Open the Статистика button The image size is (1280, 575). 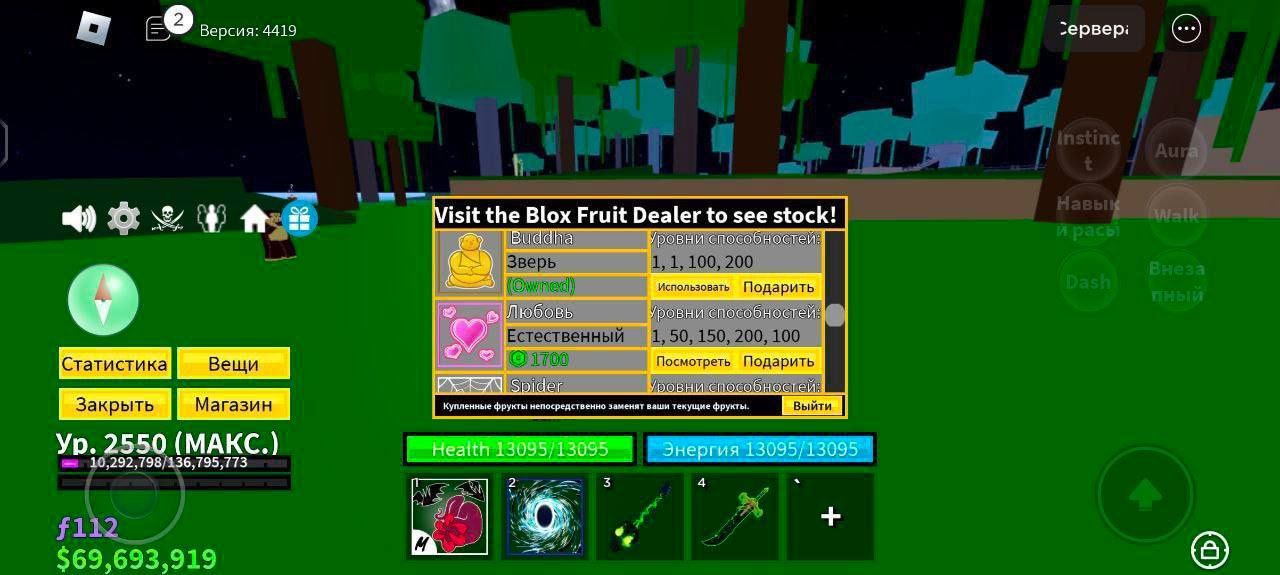(114, 364)
